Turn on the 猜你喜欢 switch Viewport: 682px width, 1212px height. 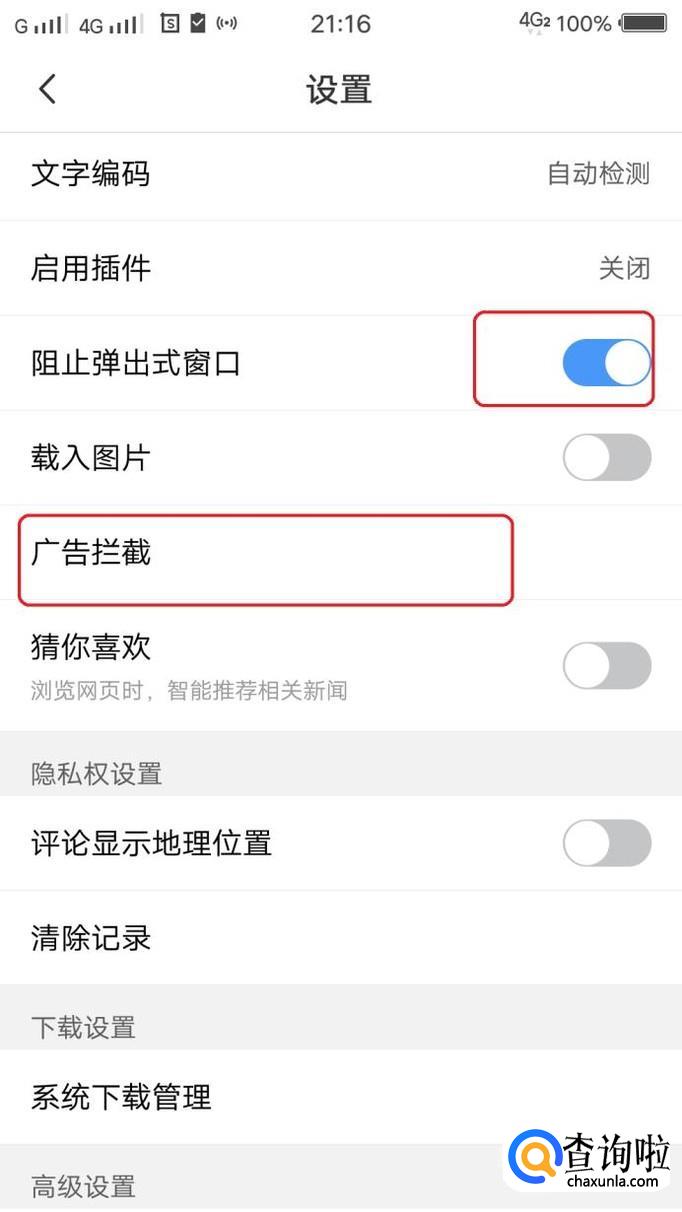click(x=606, y=666)
